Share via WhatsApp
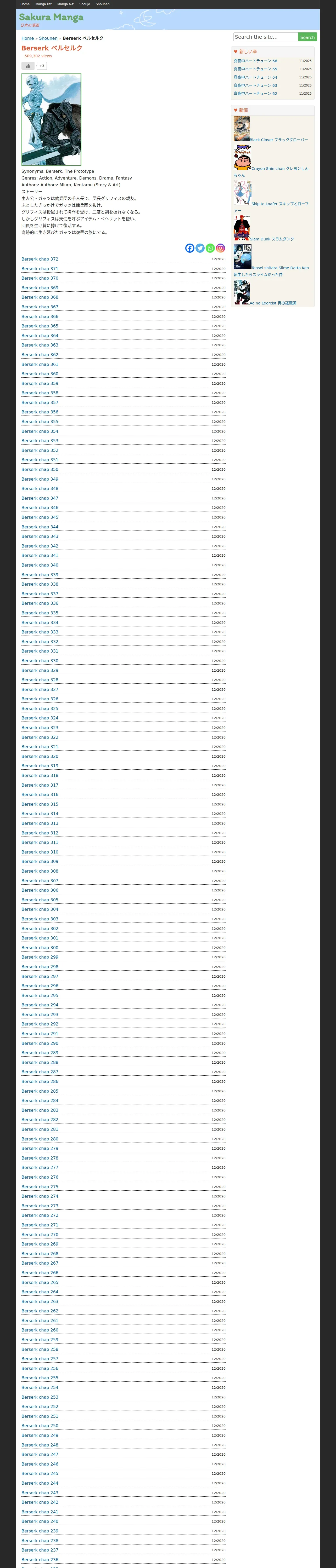The width and height of the screenshot is (336, 1568). point(210,248)
